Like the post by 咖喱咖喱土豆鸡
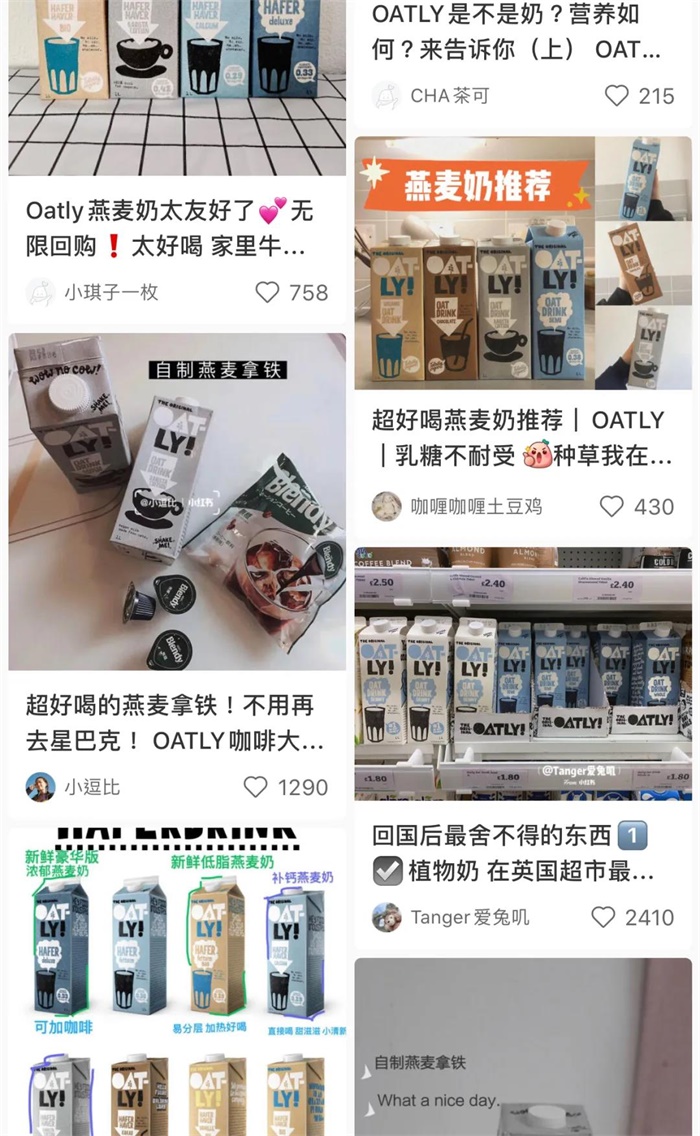The width and height of the screenshot is (700, 1136). tap(612, 506)
